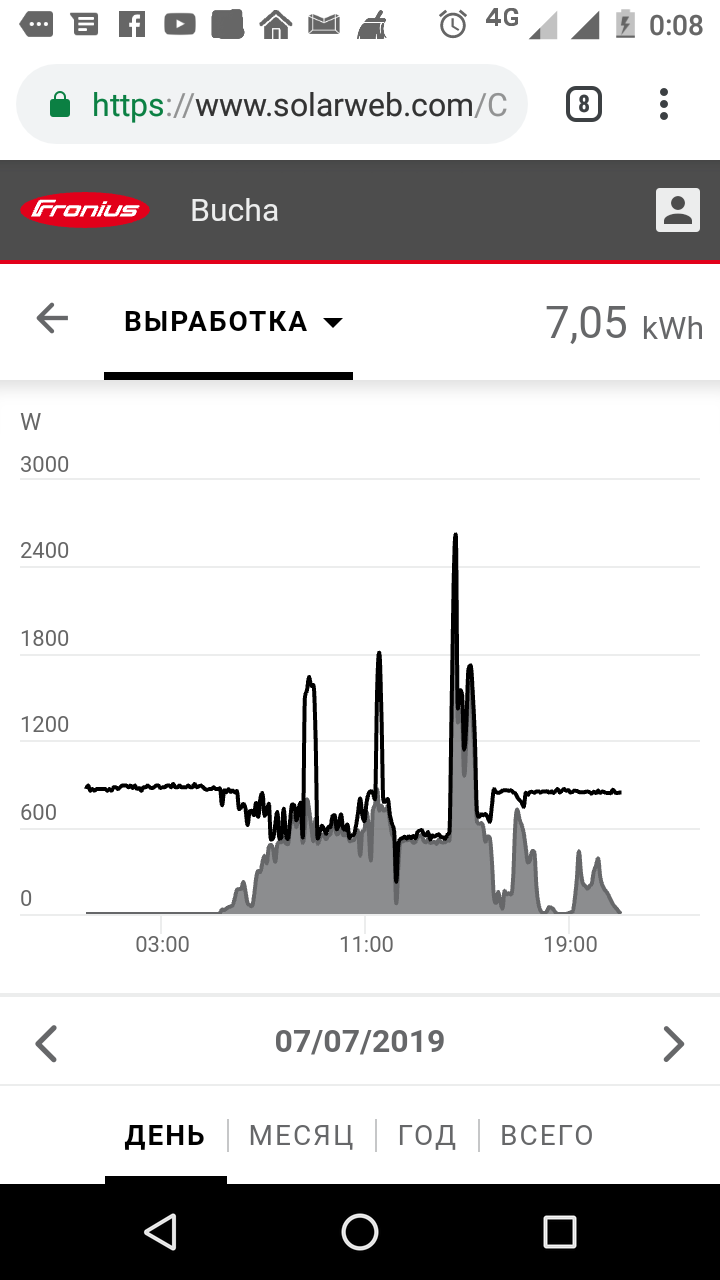This screenshot has width=720, height=1280.
Task: Expand the ВЫРАБОТКА dropdown
Action: click(233, 322)
